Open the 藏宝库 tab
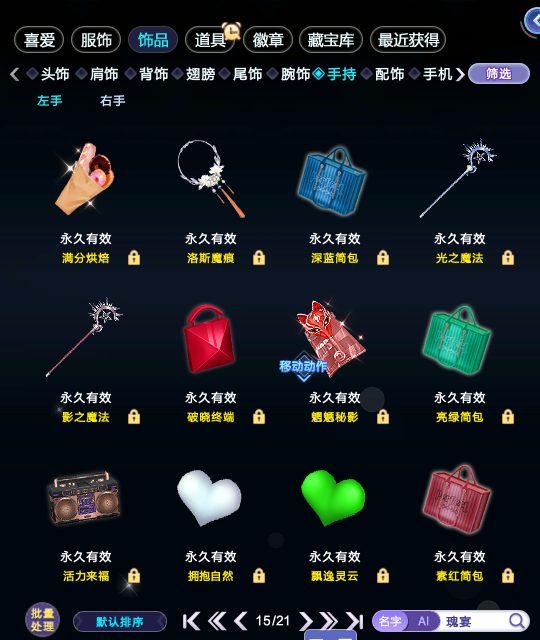 point(331,40)
